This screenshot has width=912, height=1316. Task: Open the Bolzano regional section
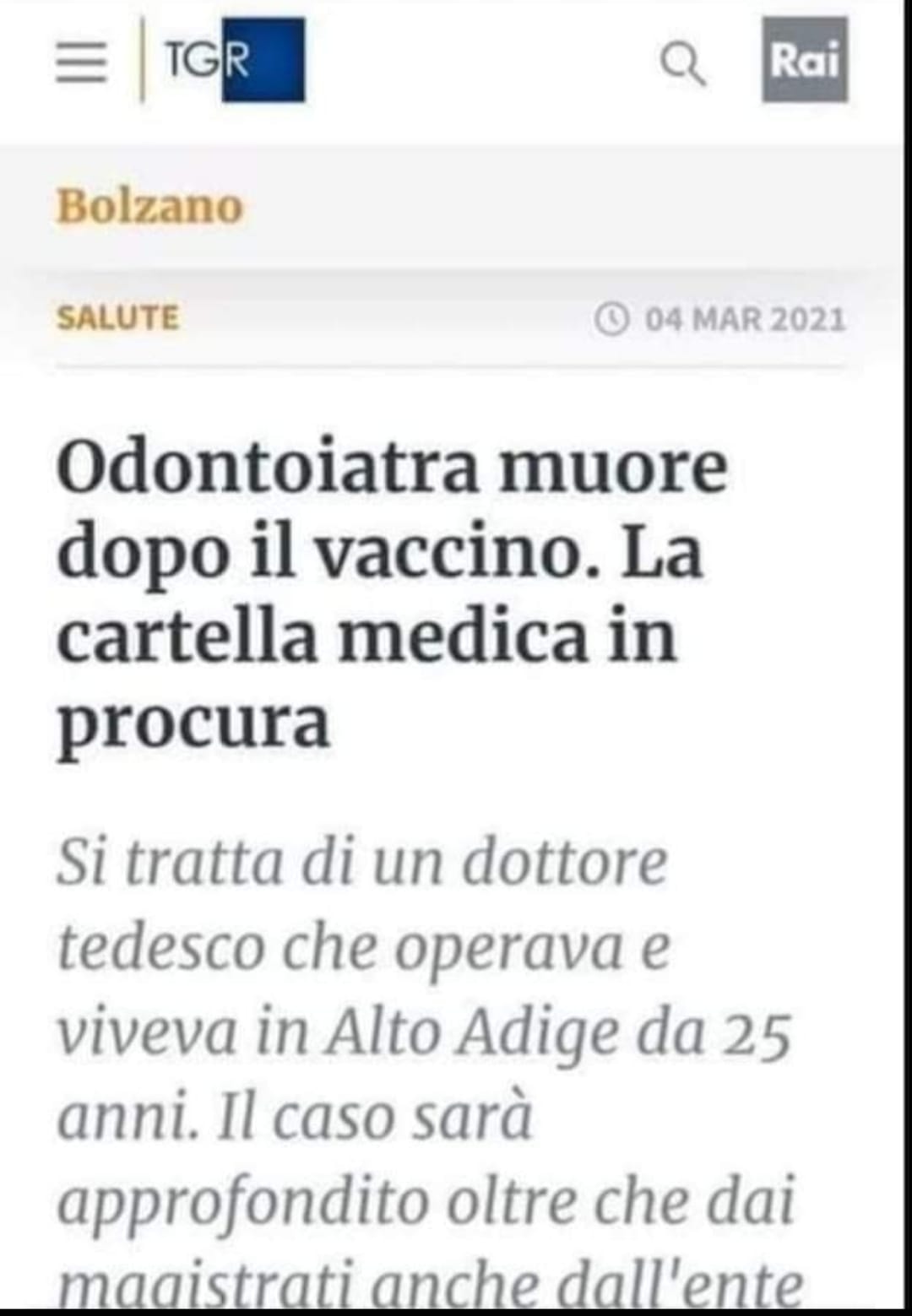click(x=149, y=207)
